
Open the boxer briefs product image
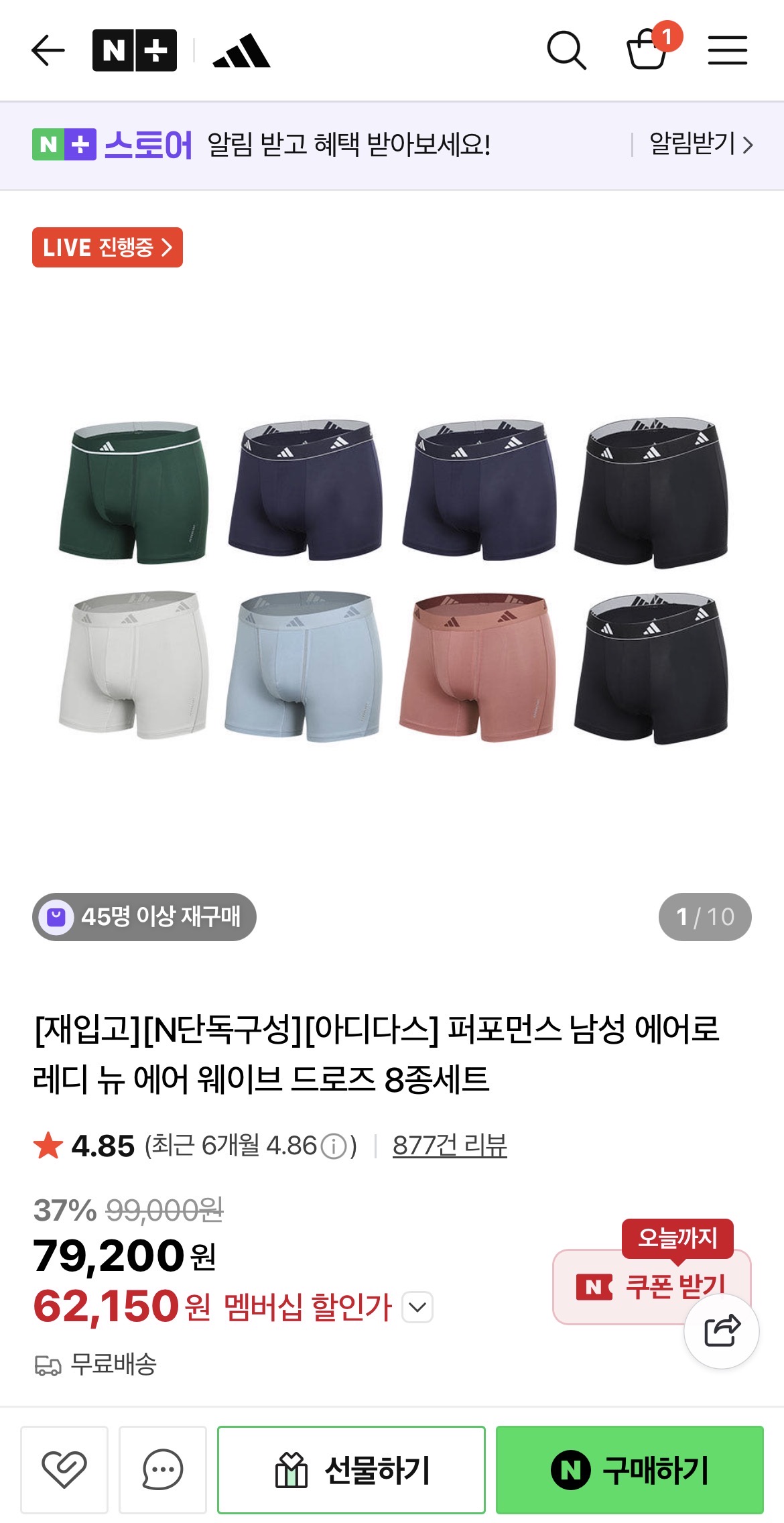(x=392, y=581)
